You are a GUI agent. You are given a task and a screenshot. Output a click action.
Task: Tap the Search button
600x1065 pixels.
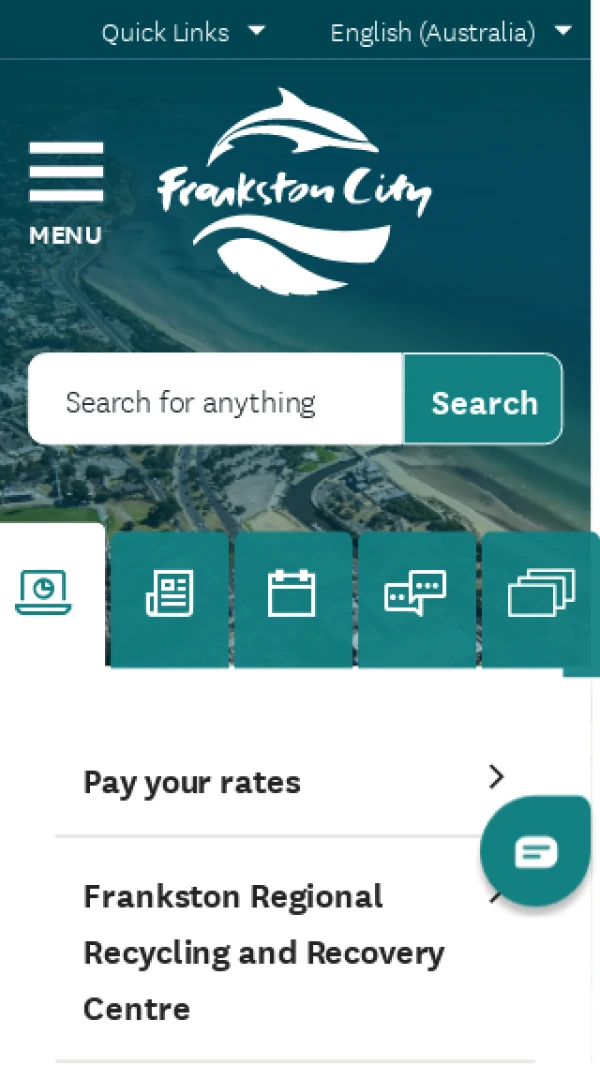click(484, 403)
